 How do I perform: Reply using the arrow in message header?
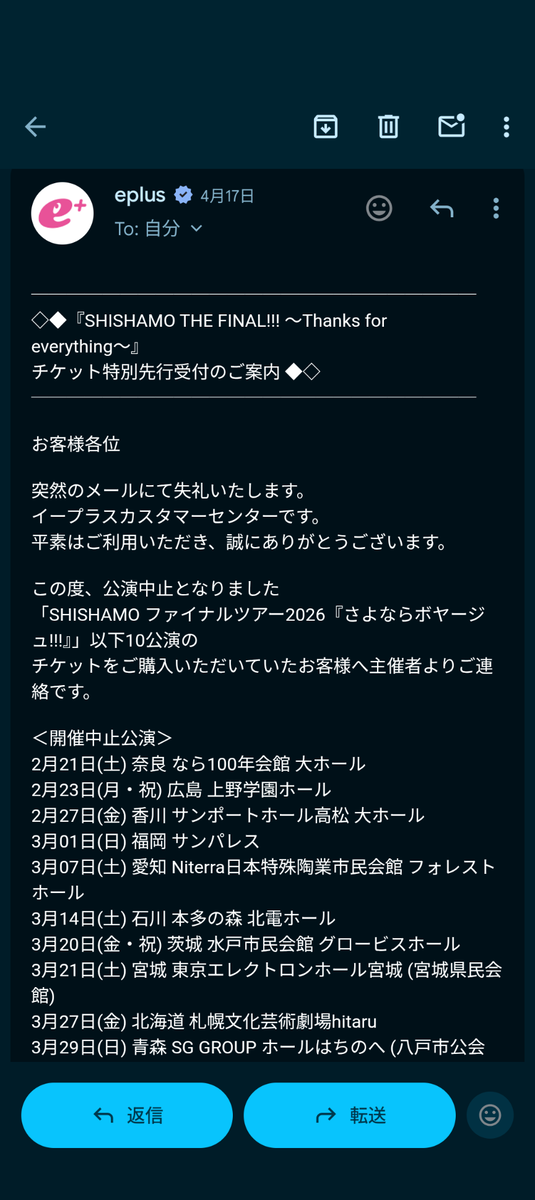pyautogui.click(x=441, y=208)
